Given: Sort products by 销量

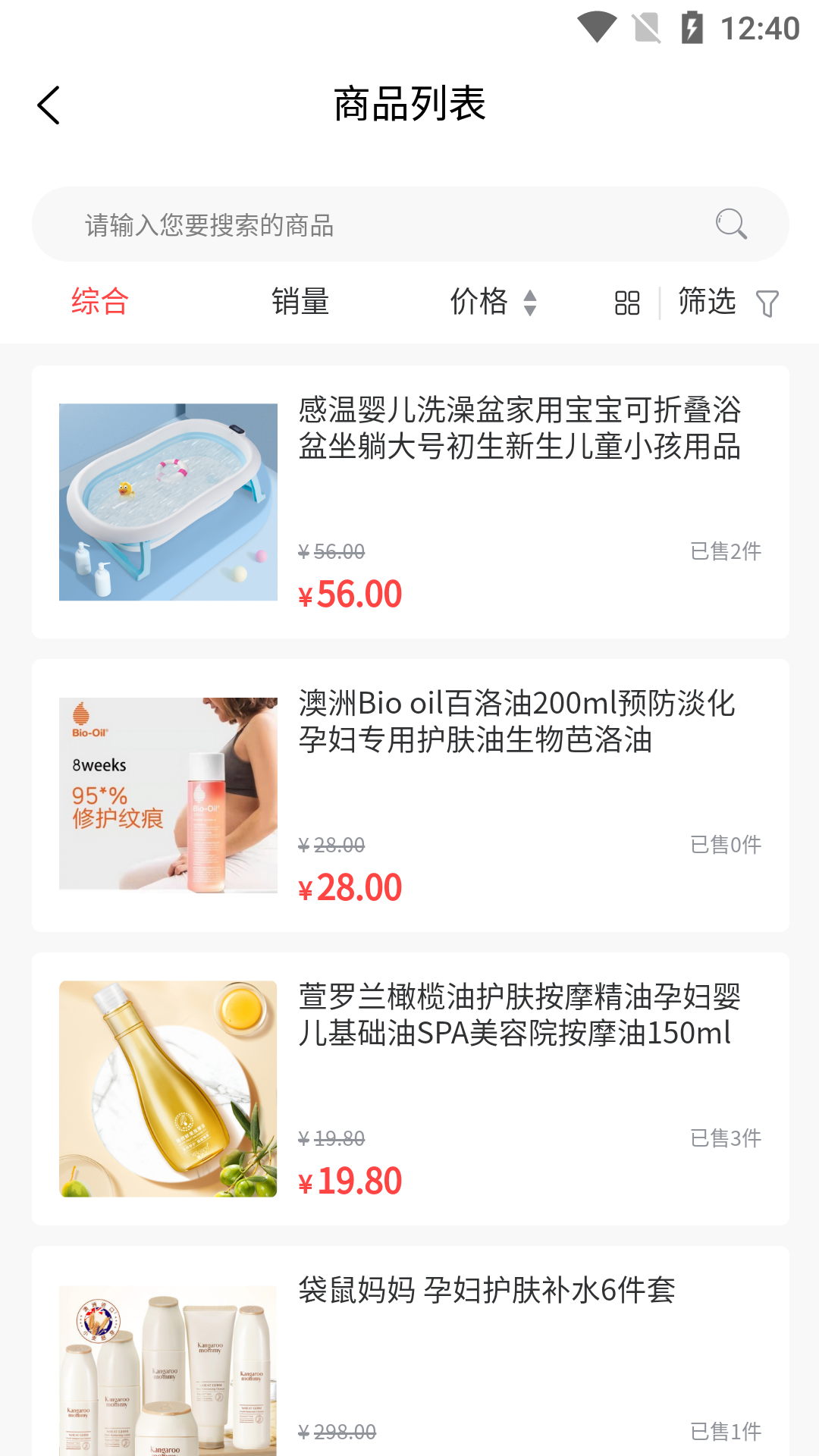Looking at the screenshot, I should 300,302.
